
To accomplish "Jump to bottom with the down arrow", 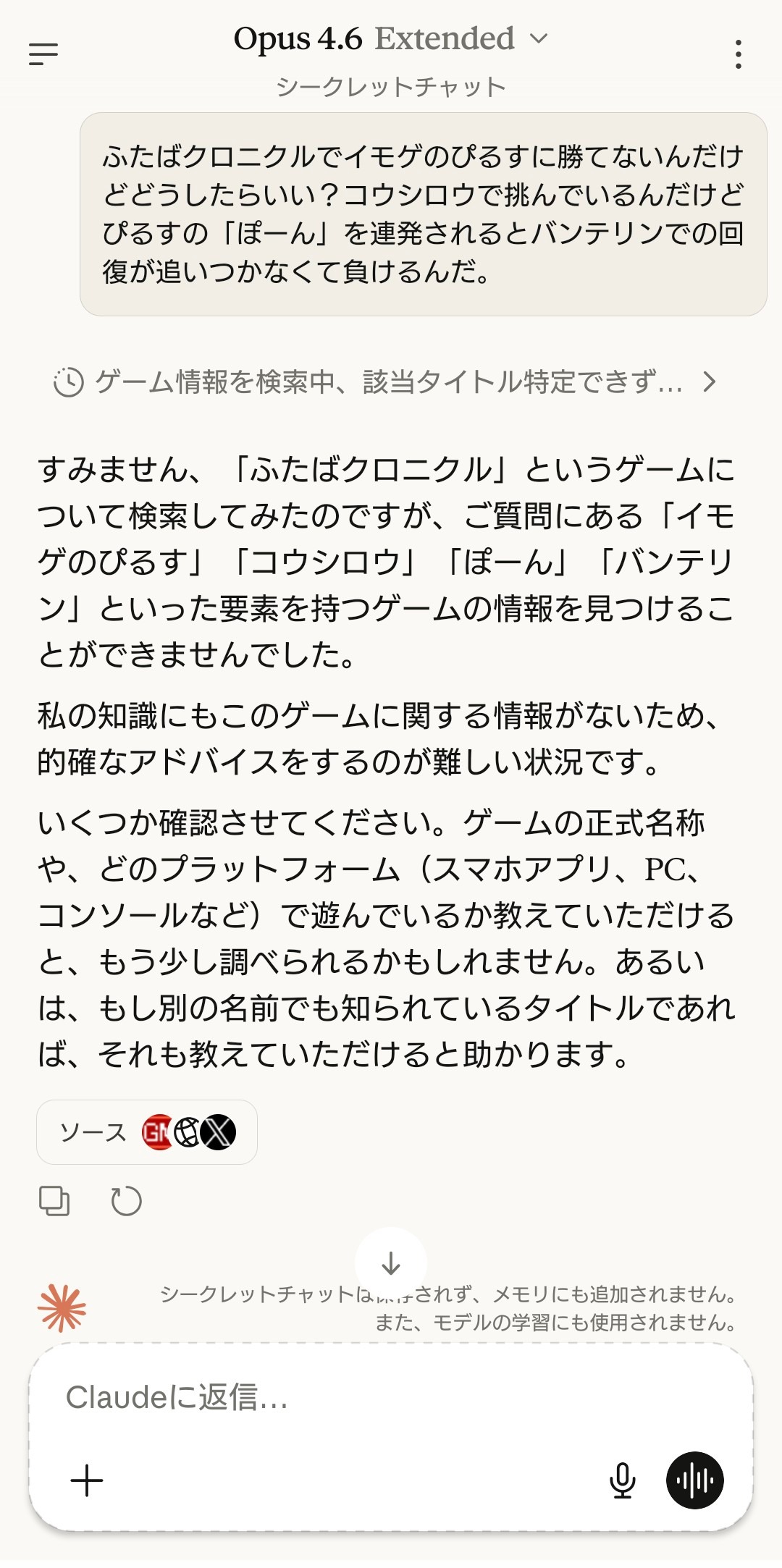I will (391, 1263).
